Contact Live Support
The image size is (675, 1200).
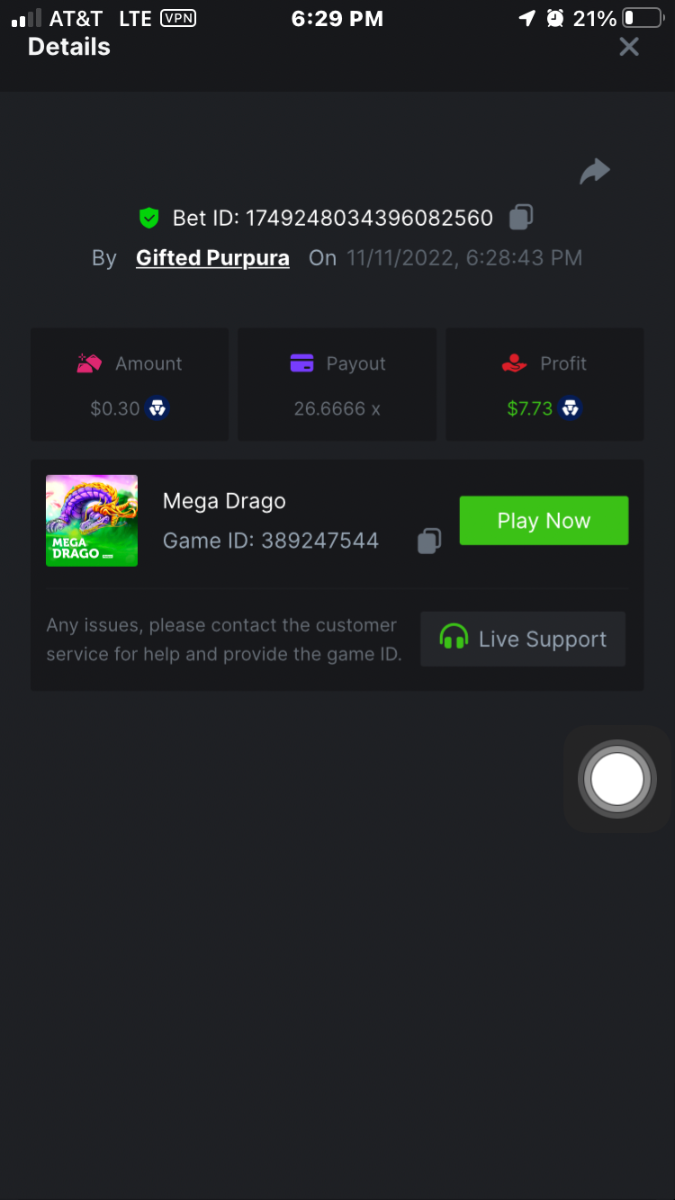523,639
